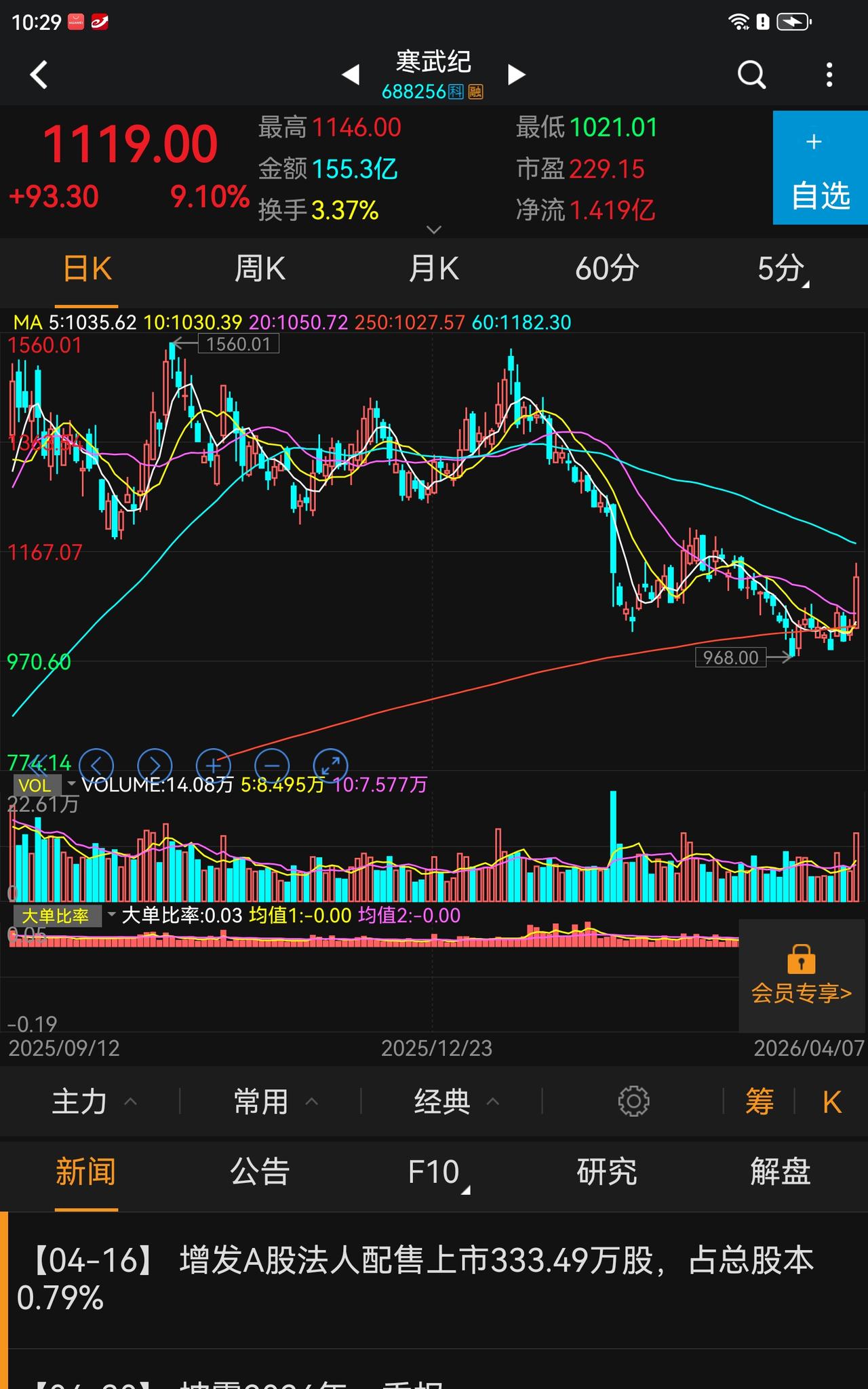Expand chart fullscreen with the diagonal arrows icon
Viewport: 868px width, 1389px height.
coord(331,765)
